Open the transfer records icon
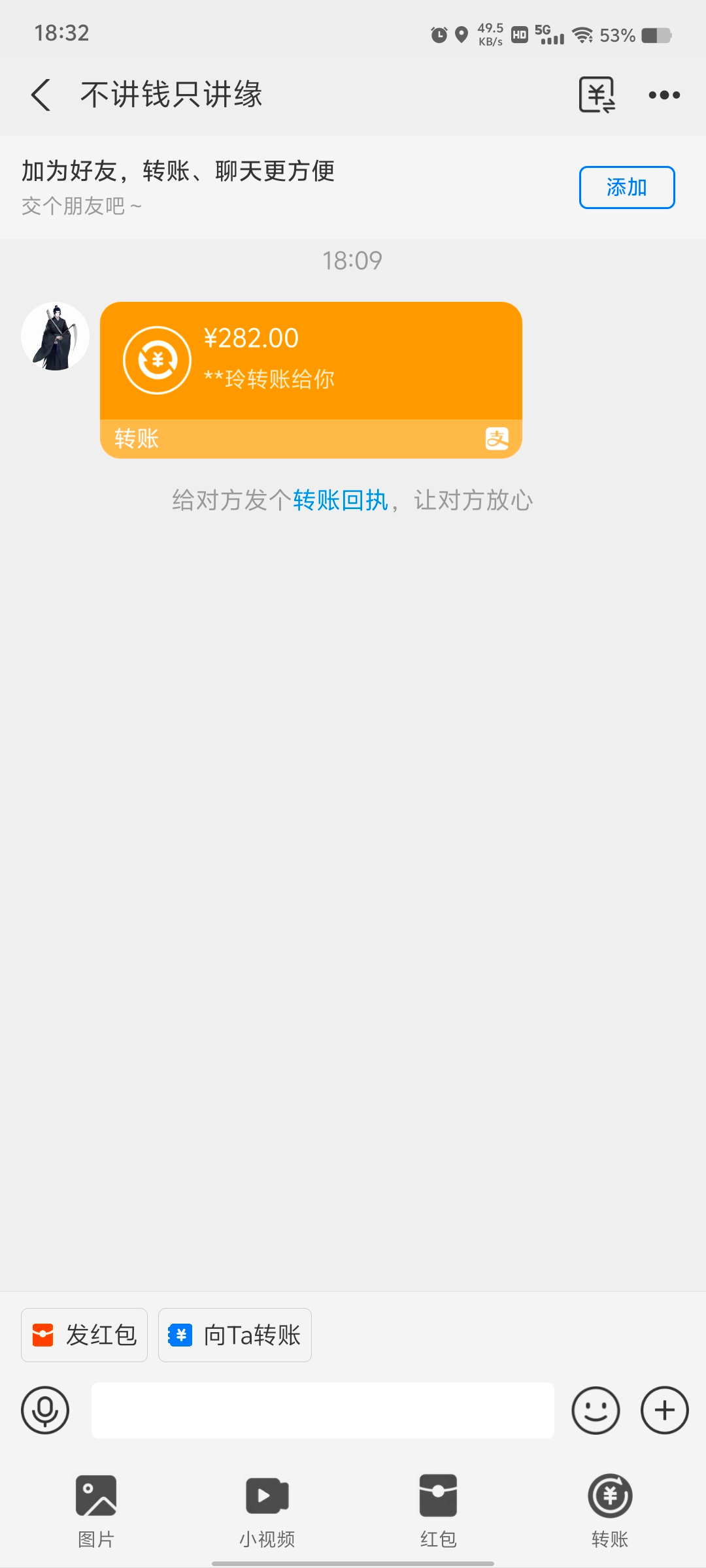The width and height of the screenshot is (706, 1568). click(597, 95)
